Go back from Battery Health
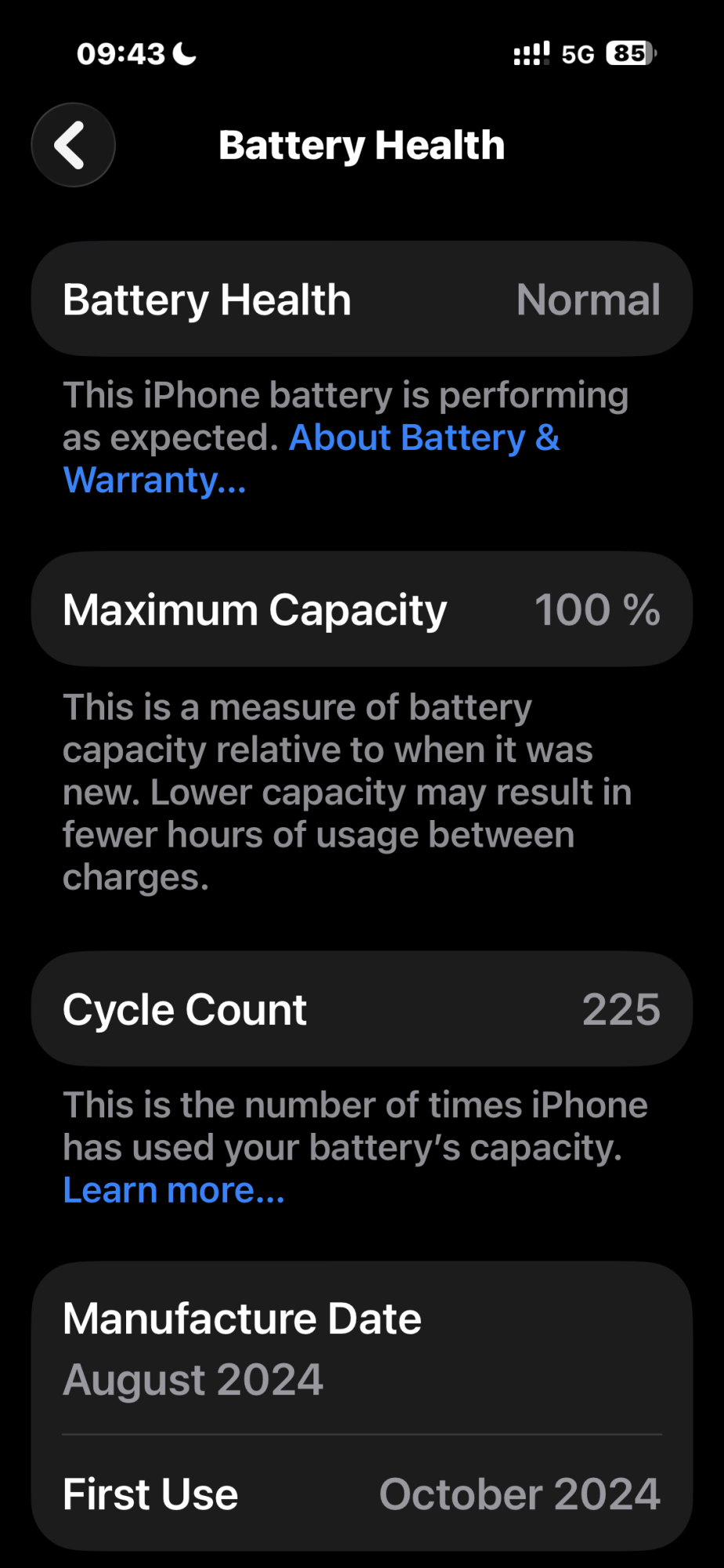The height and width of the screenshot is (1568, 724). pos(73,145)
